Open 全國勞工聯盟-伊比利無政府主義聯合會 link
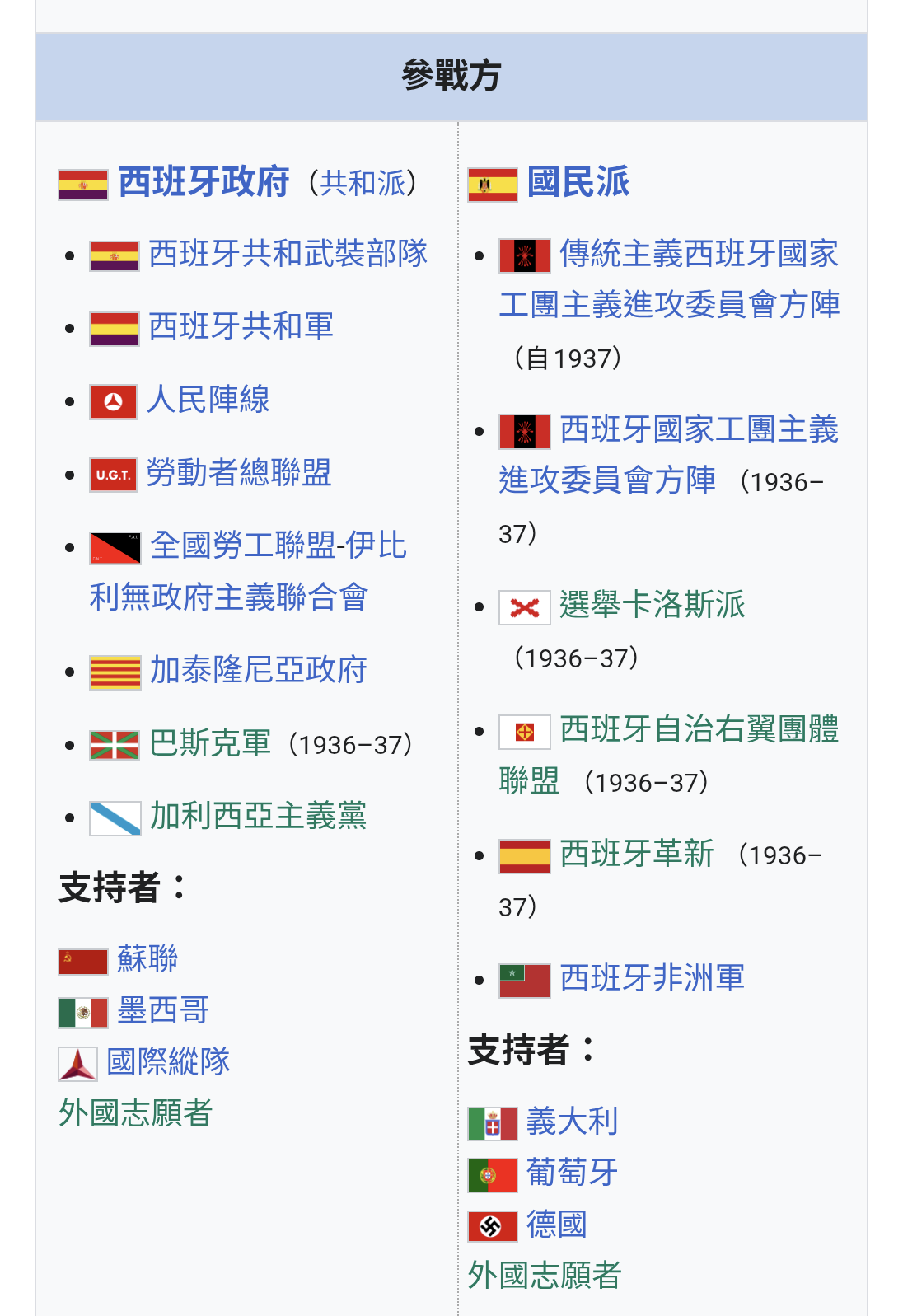 tap(278, 546)
